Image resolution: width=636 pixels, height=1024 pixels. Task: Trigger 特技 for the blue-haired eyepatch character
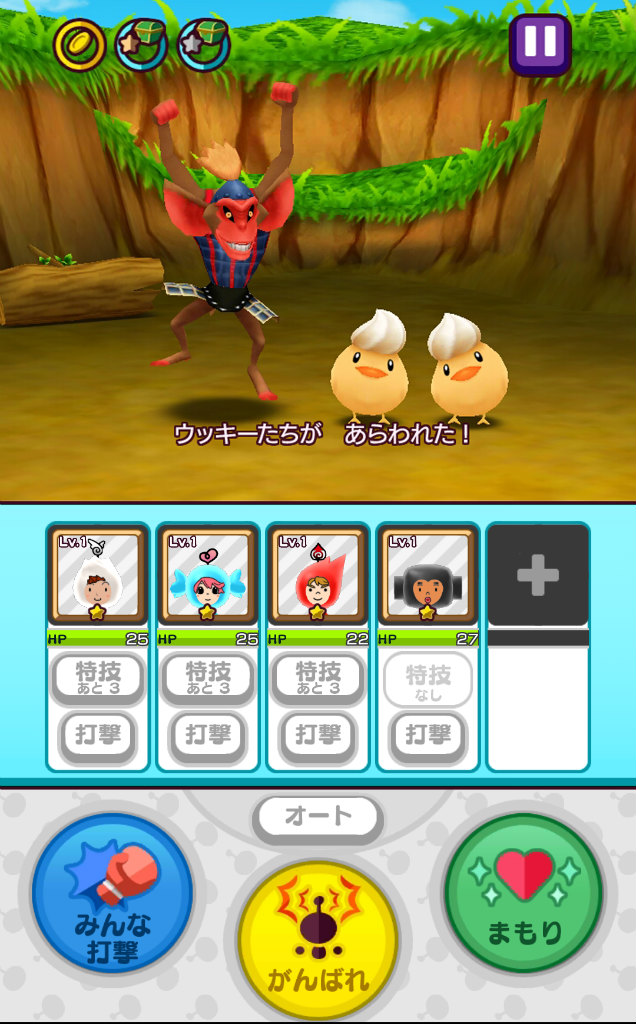[208, 677]
